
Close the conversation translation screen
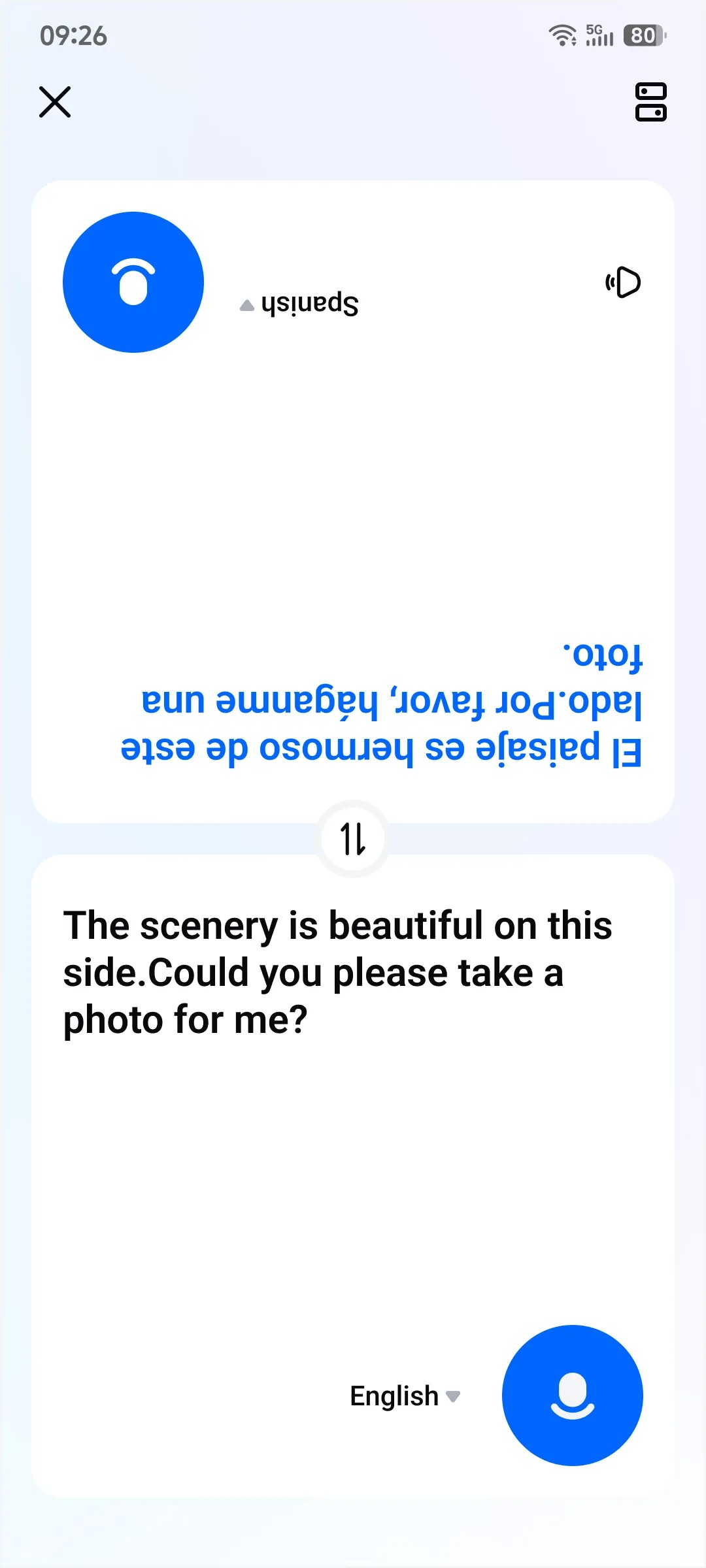tap(55, 102)
